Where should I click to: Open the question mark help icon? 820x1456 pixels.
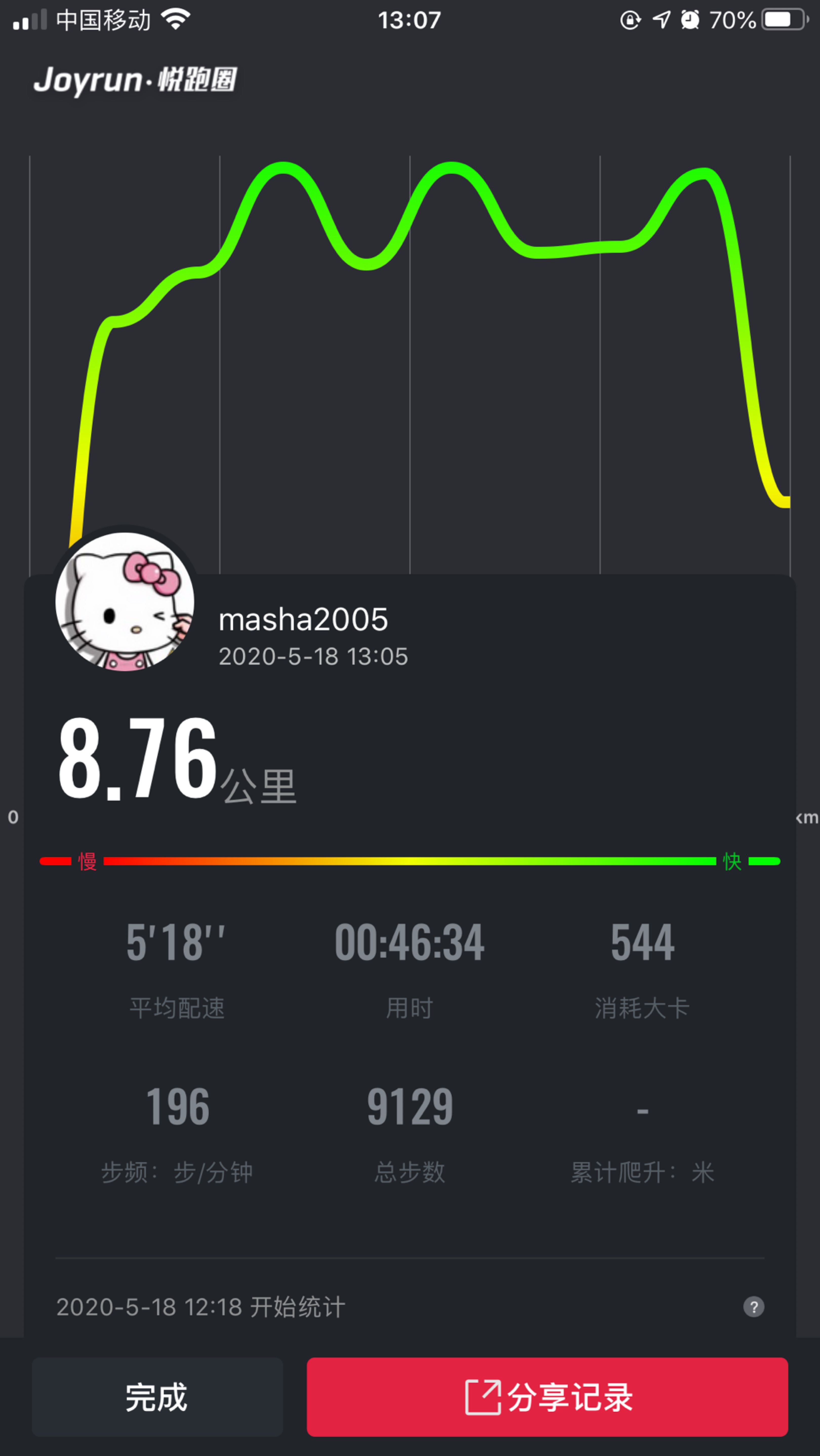(753, 1307)
